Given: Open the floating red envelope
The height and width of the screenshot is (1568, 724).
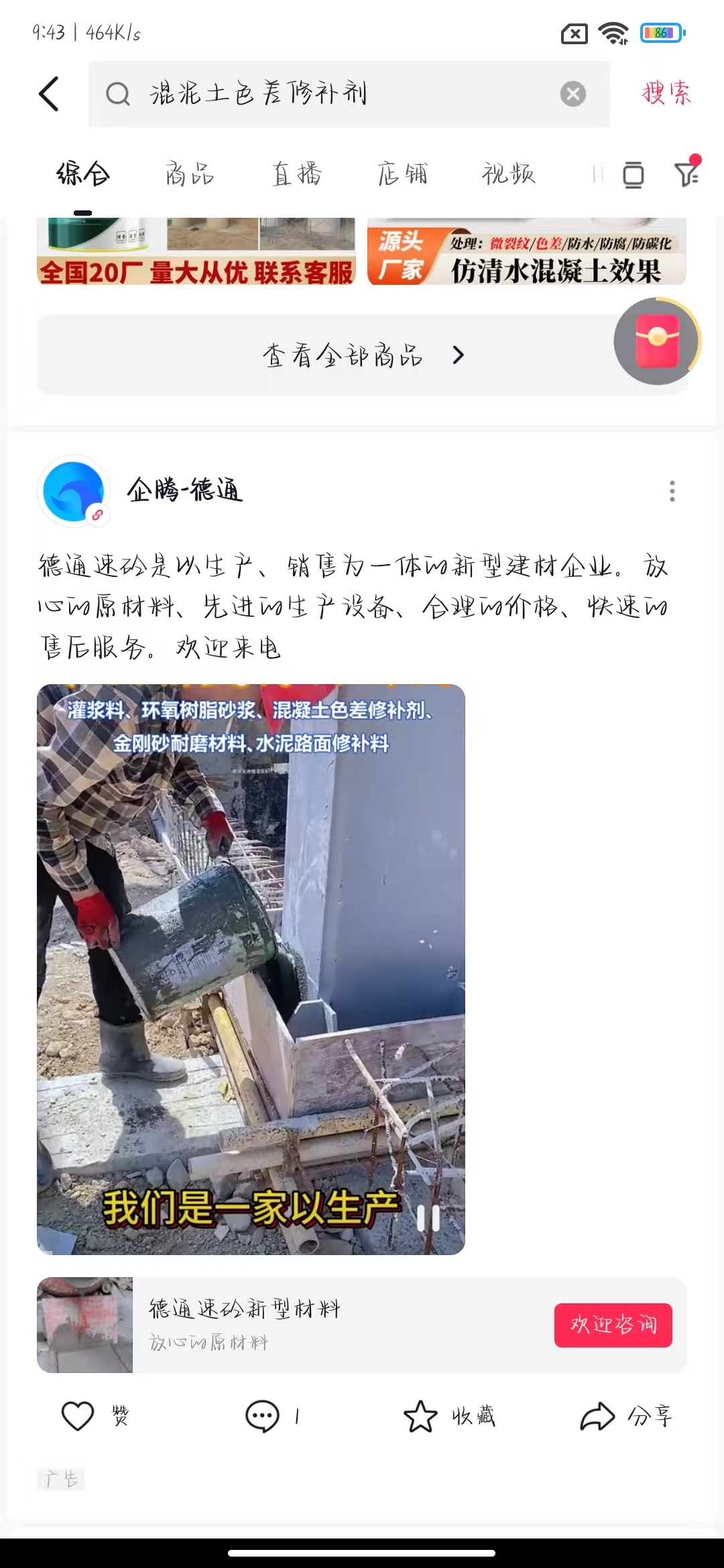Looking at the screenshot, I should [657, 342].
